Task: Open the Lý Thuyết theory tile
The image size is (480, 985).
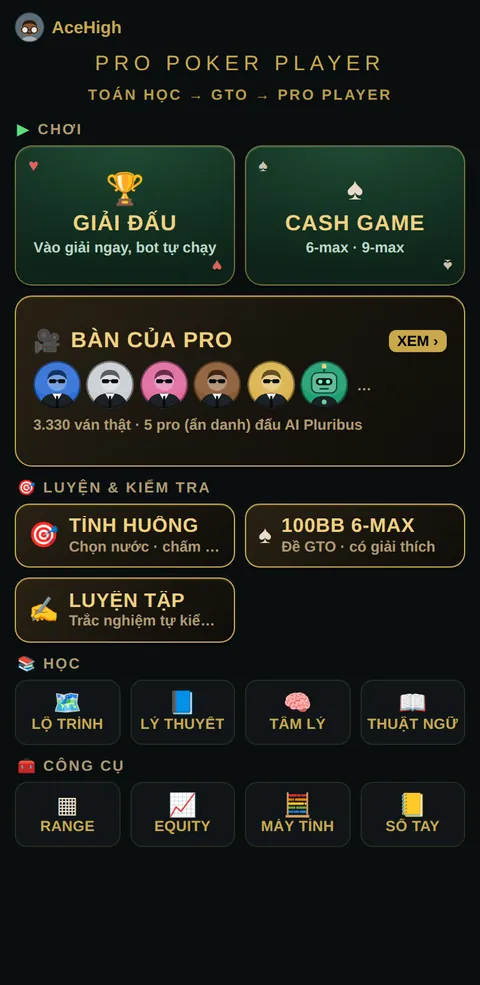Action: (x=182, y=712)
